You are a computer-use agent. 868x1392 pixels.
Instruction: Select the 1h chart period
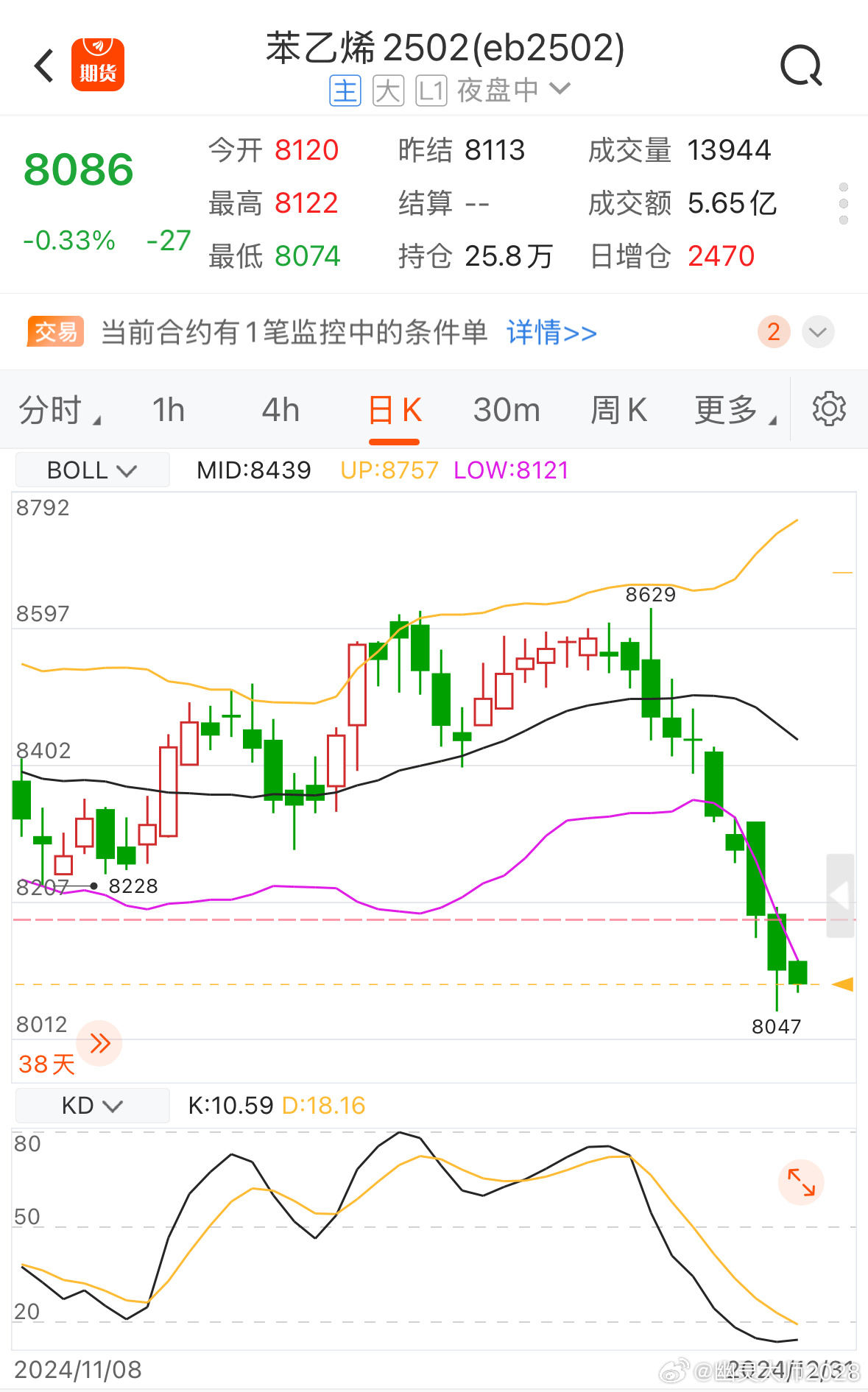pos(169,410)
